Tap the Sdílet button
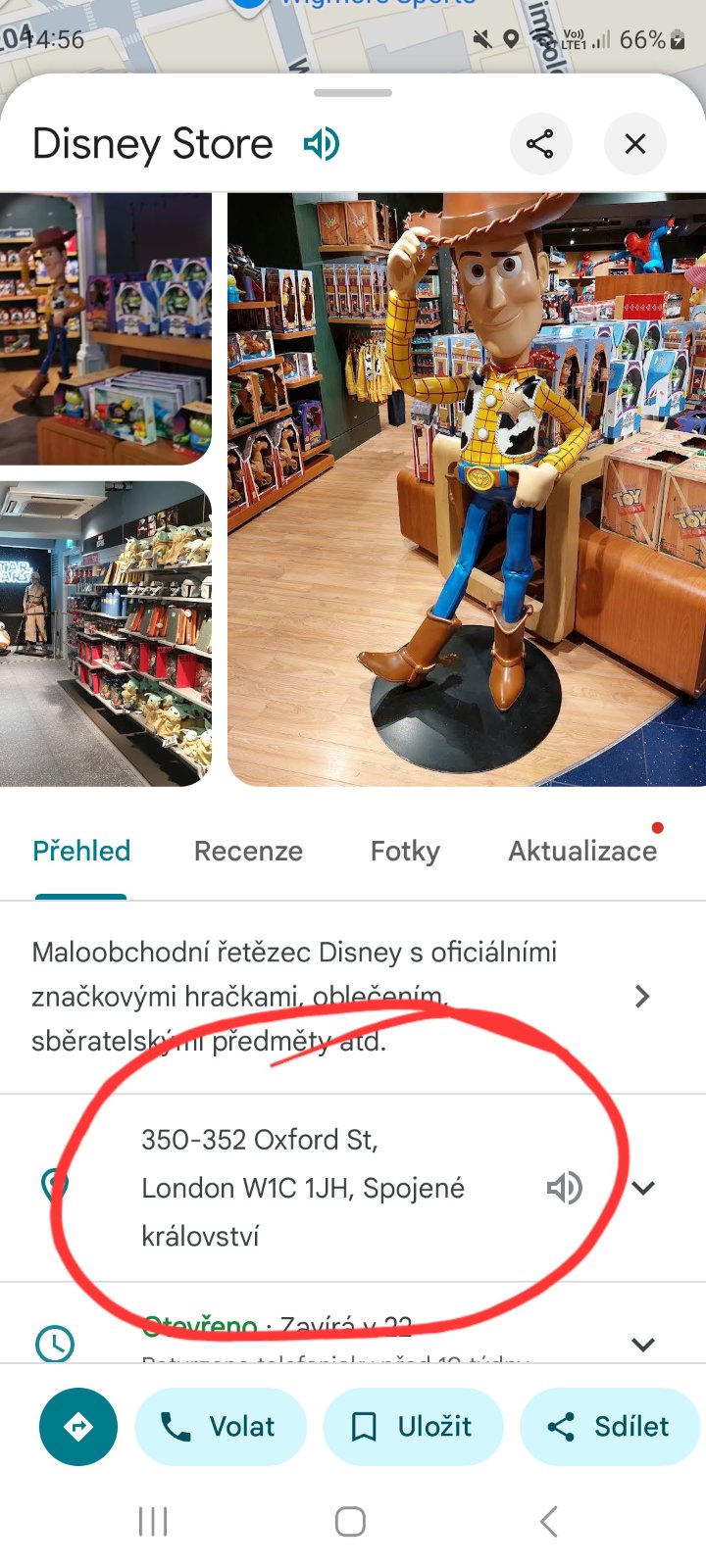Viewport: 706px width, 1568px height. [x=610, y=1427]
